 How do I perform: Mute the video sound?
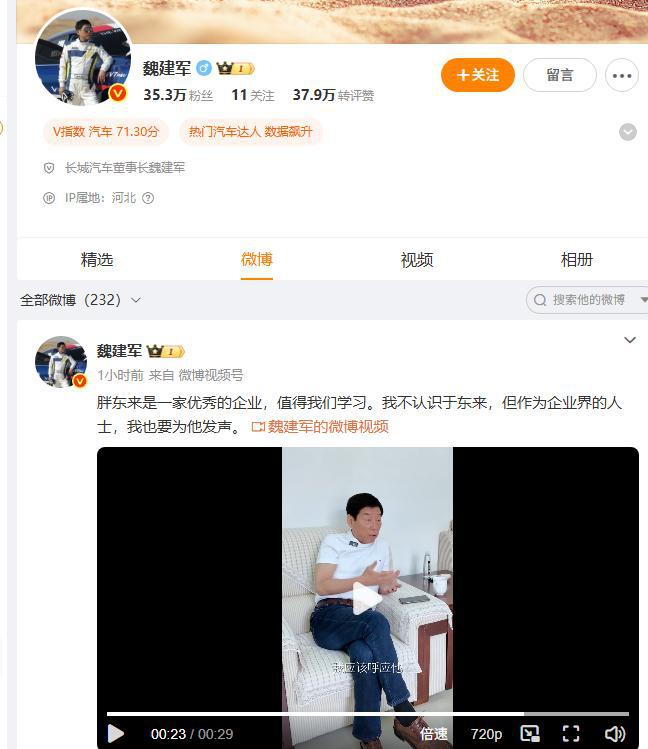coord(615,734)
